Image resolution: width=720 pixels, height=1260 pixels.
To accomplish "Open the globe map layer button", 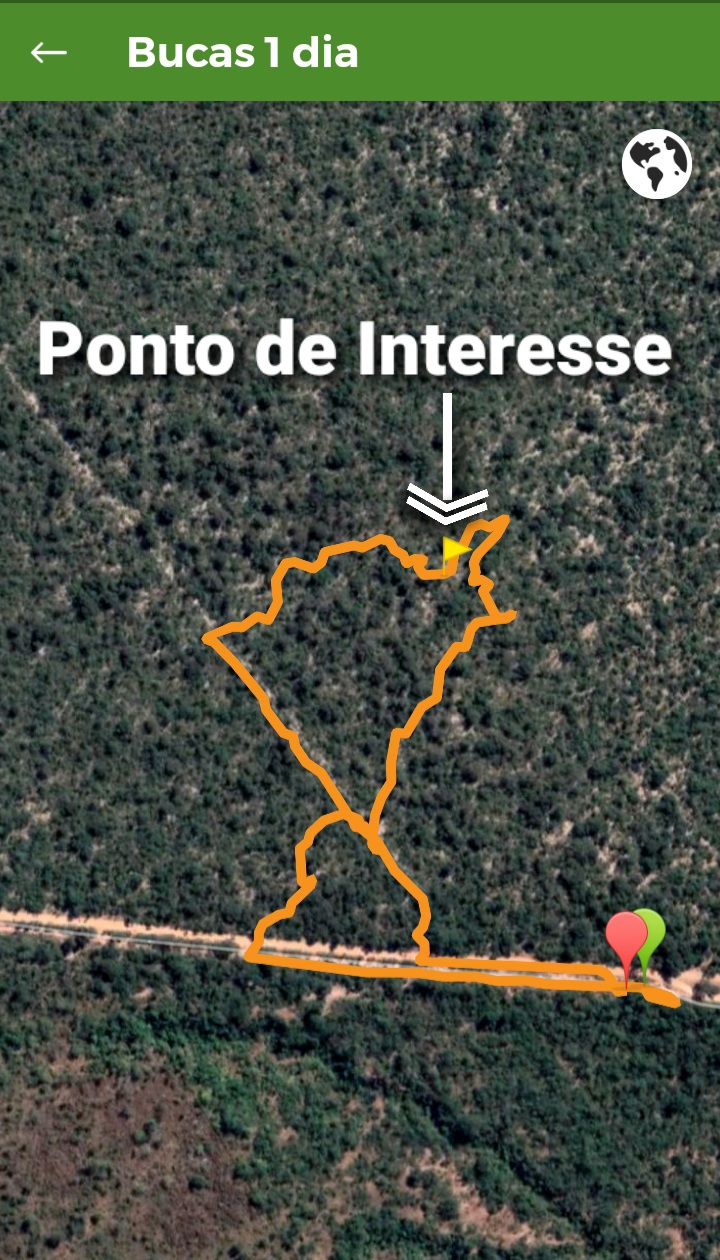I will tap(657, 164).
